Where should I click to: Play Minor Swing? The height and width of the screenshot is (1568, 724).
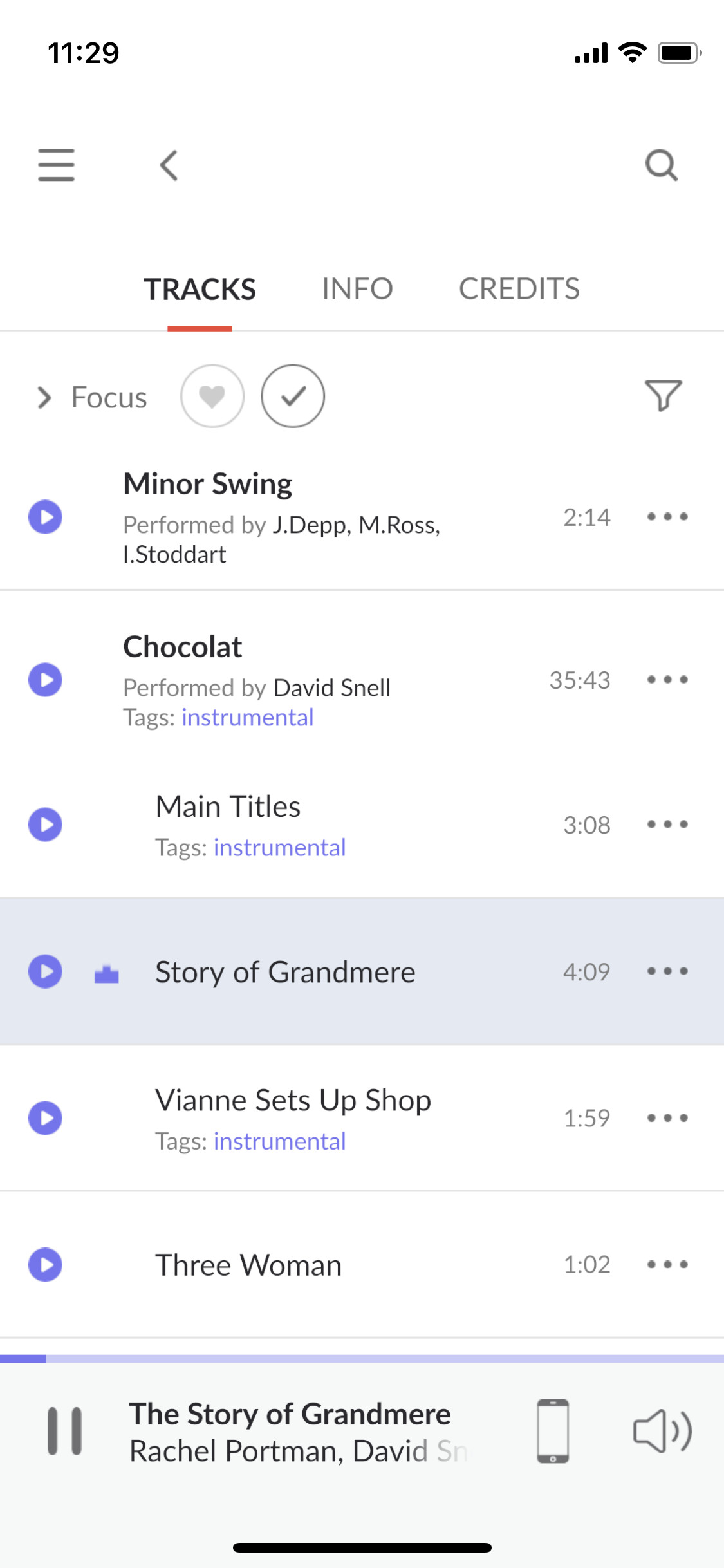click(x=45, y=517)
